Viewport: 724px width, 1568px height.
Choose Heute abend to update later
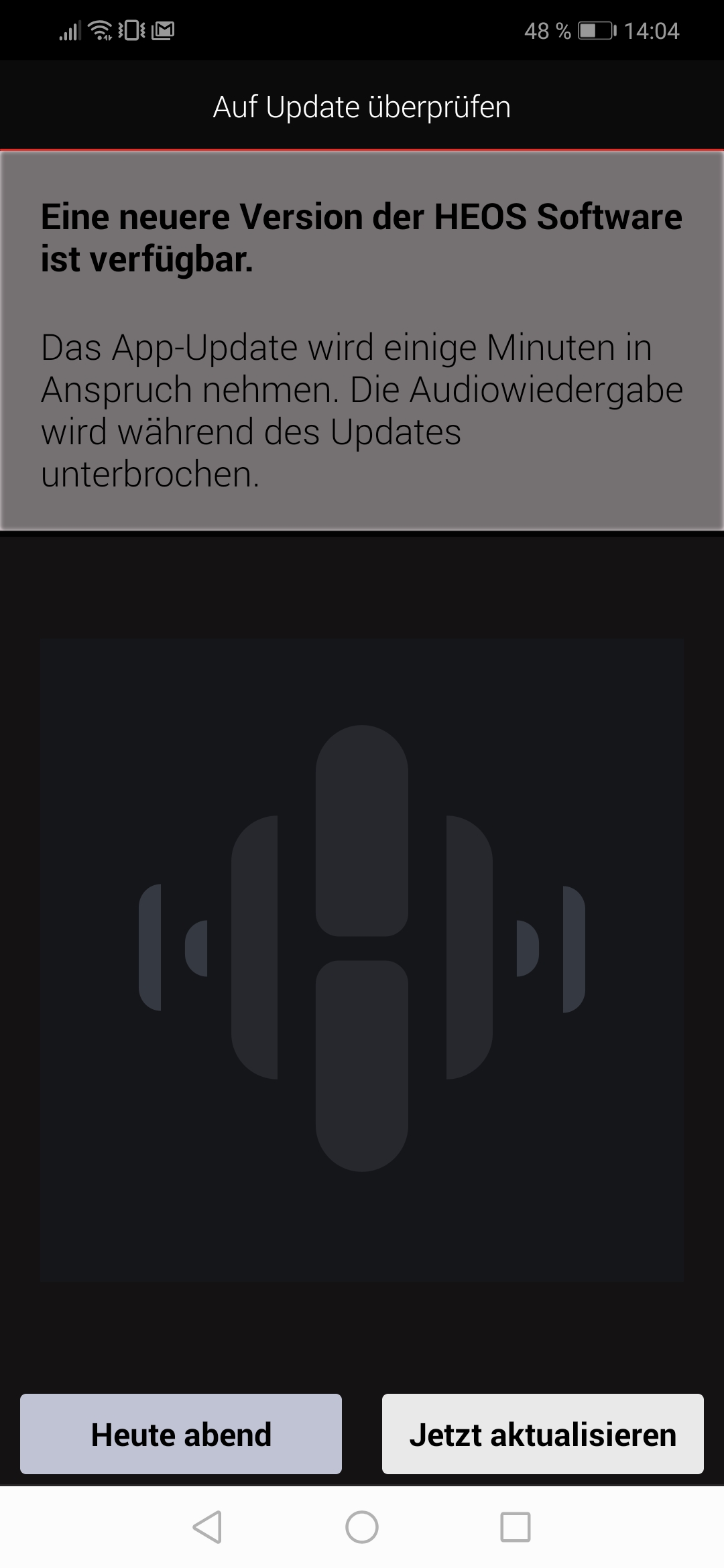[x=181, y=1435]
